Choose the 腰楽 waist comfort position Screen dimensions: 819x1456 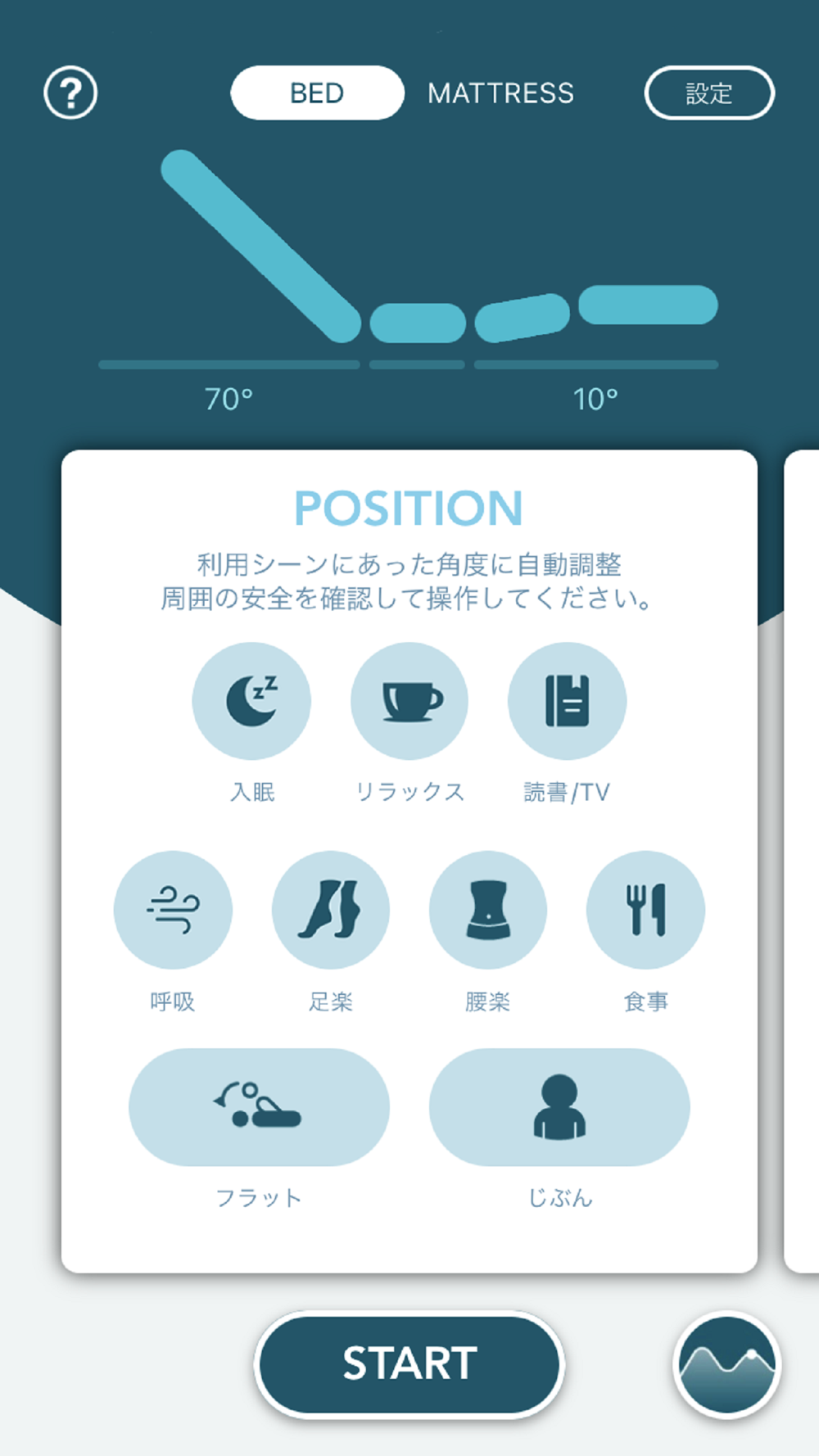coord(488,910)
